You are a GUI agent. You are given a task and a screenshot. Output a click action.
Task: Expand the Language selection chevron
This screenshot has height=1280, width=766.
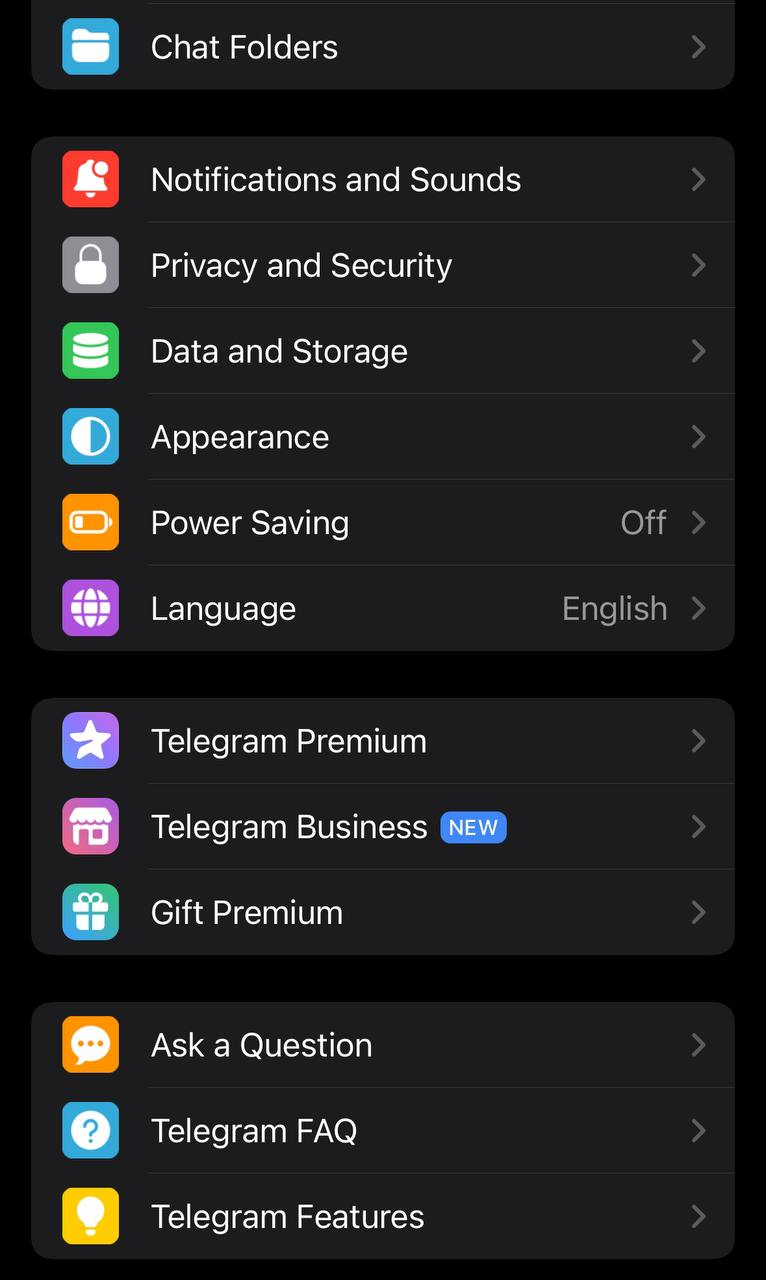point(699,608)
